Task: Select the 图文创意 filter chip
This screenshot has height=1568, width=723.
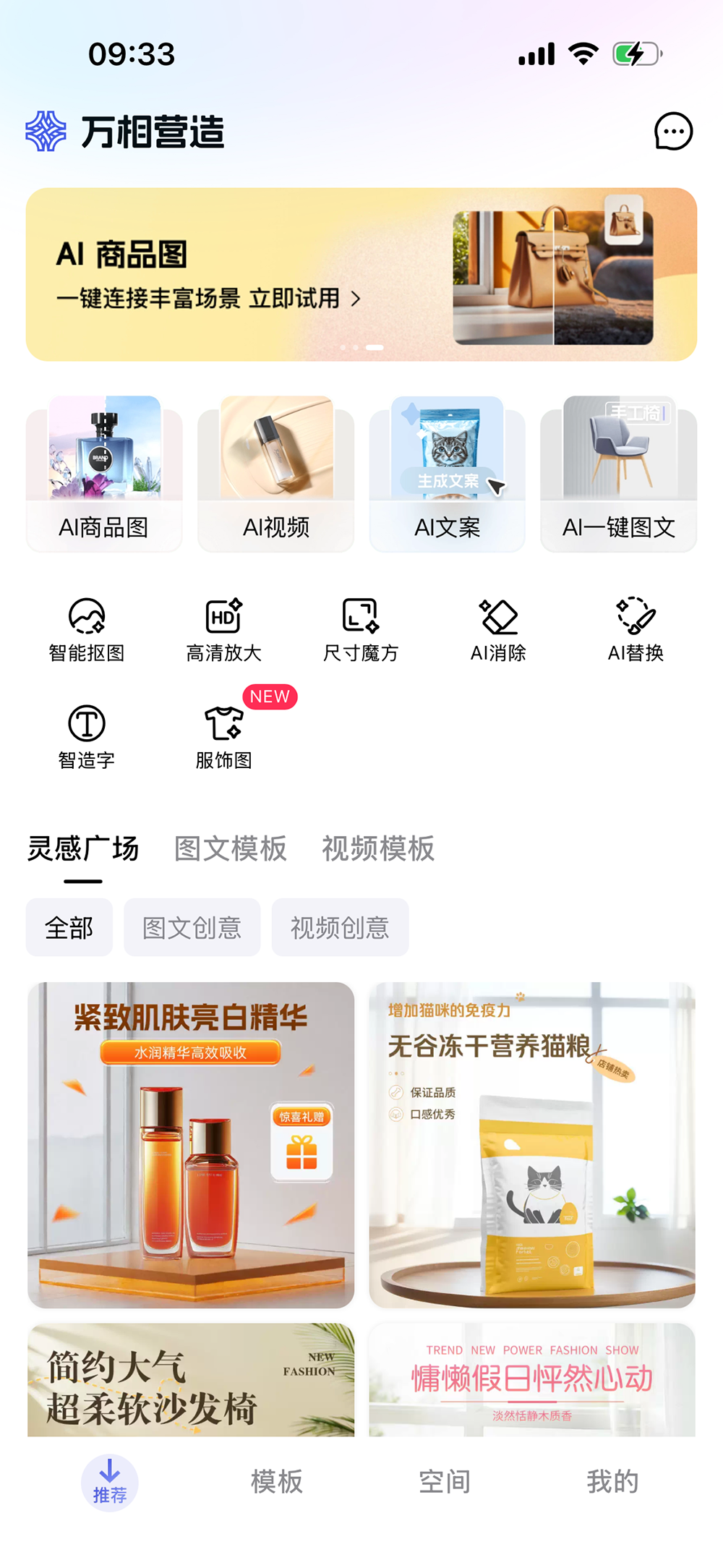Action: tap(192, 927)
